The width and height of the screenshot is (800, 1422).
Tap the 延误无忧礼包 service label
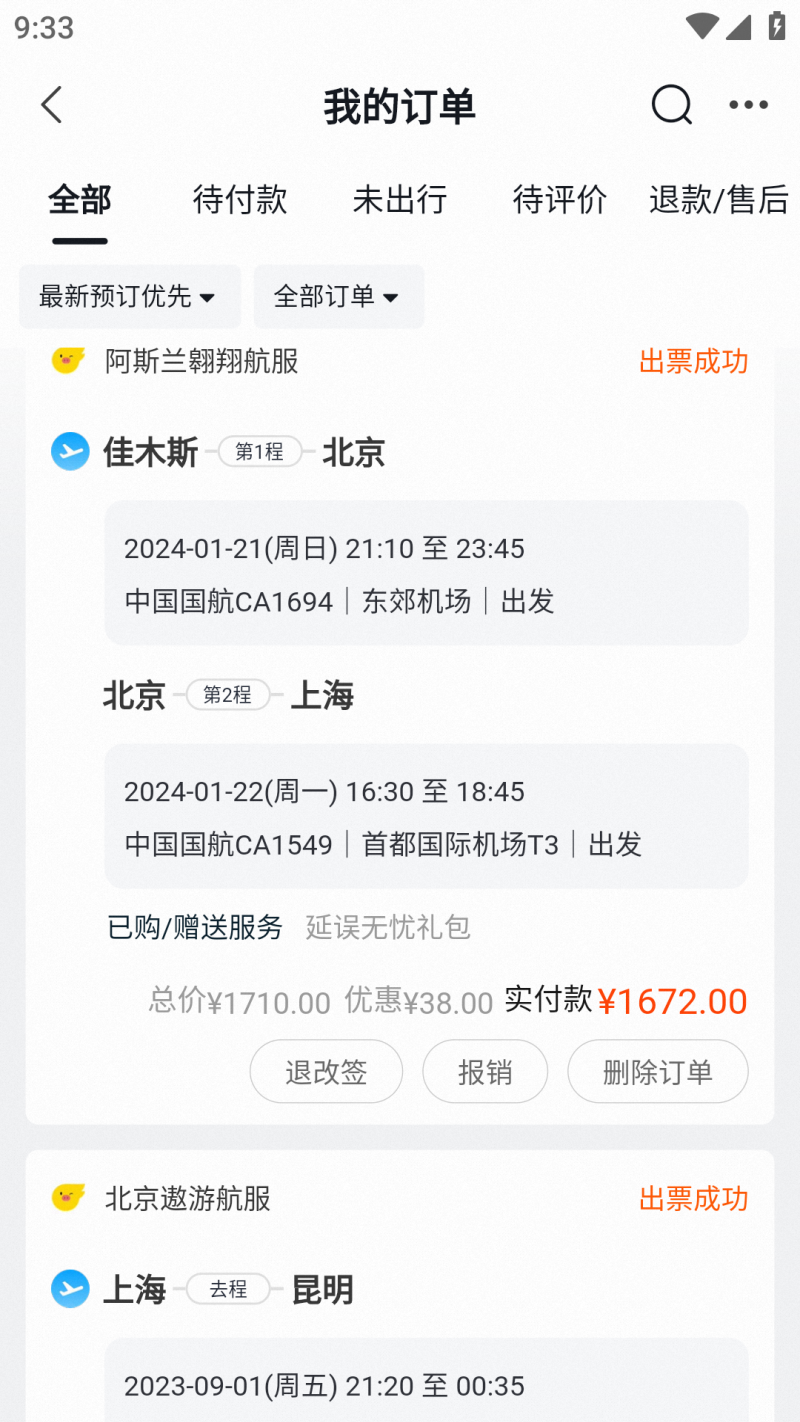click(x=387, y=928)
